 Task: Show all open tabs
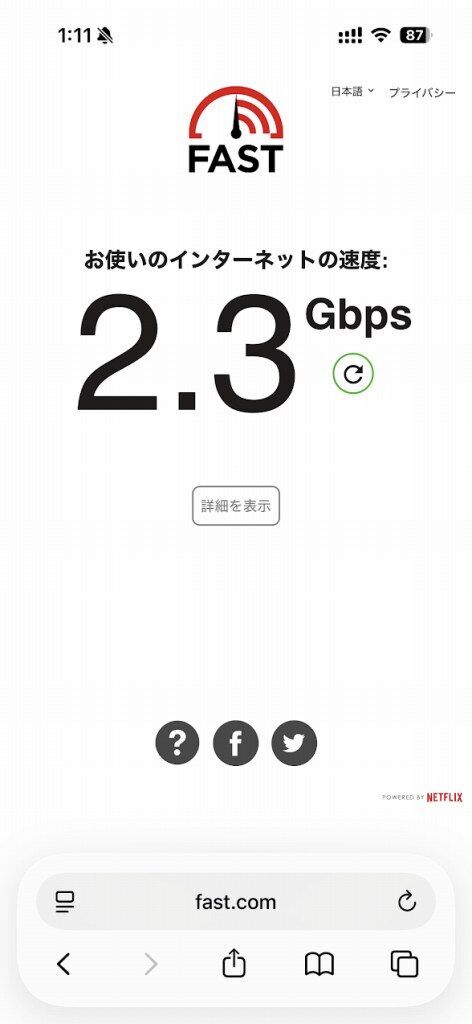404,964
